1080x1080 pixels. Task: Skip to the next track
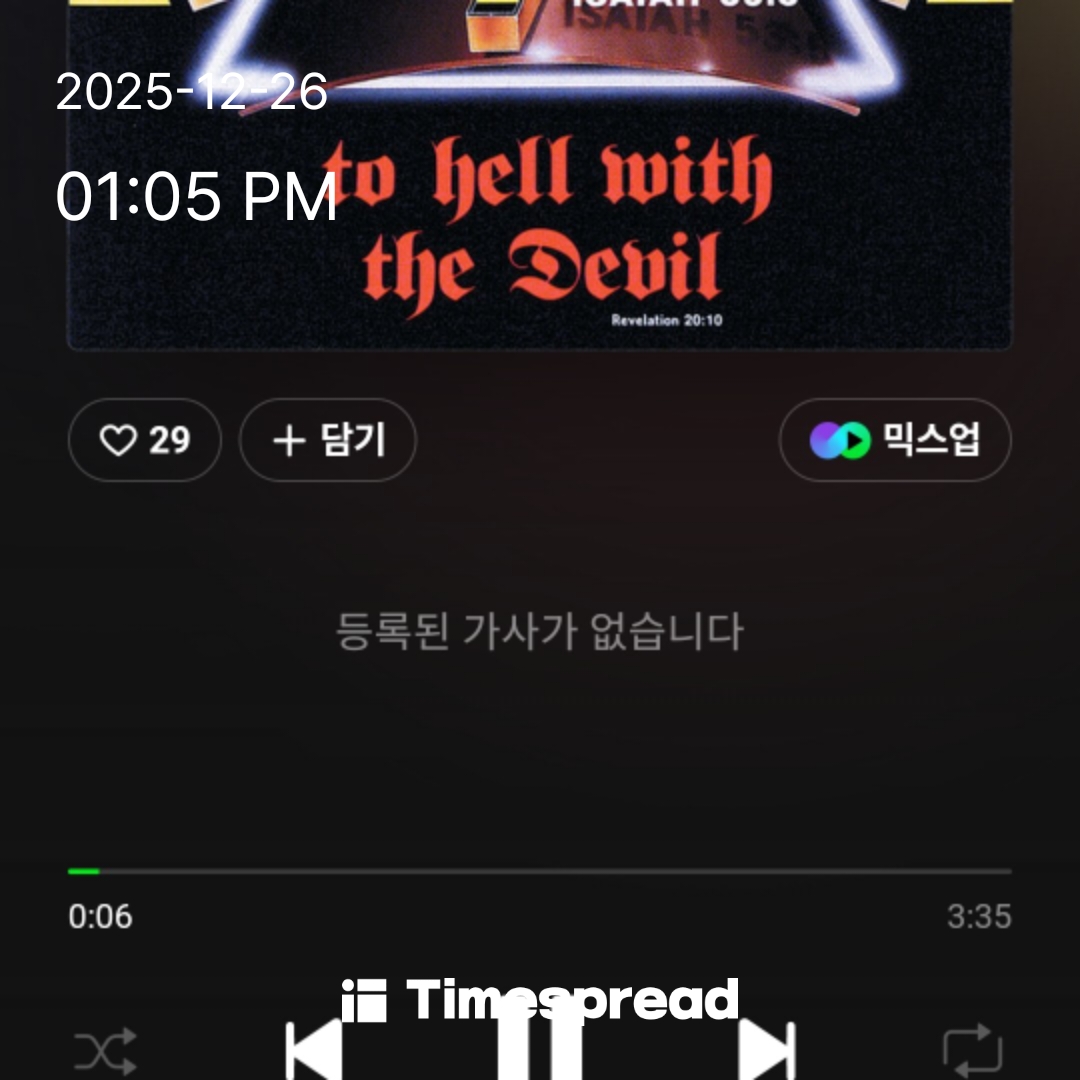point(766,1052)
